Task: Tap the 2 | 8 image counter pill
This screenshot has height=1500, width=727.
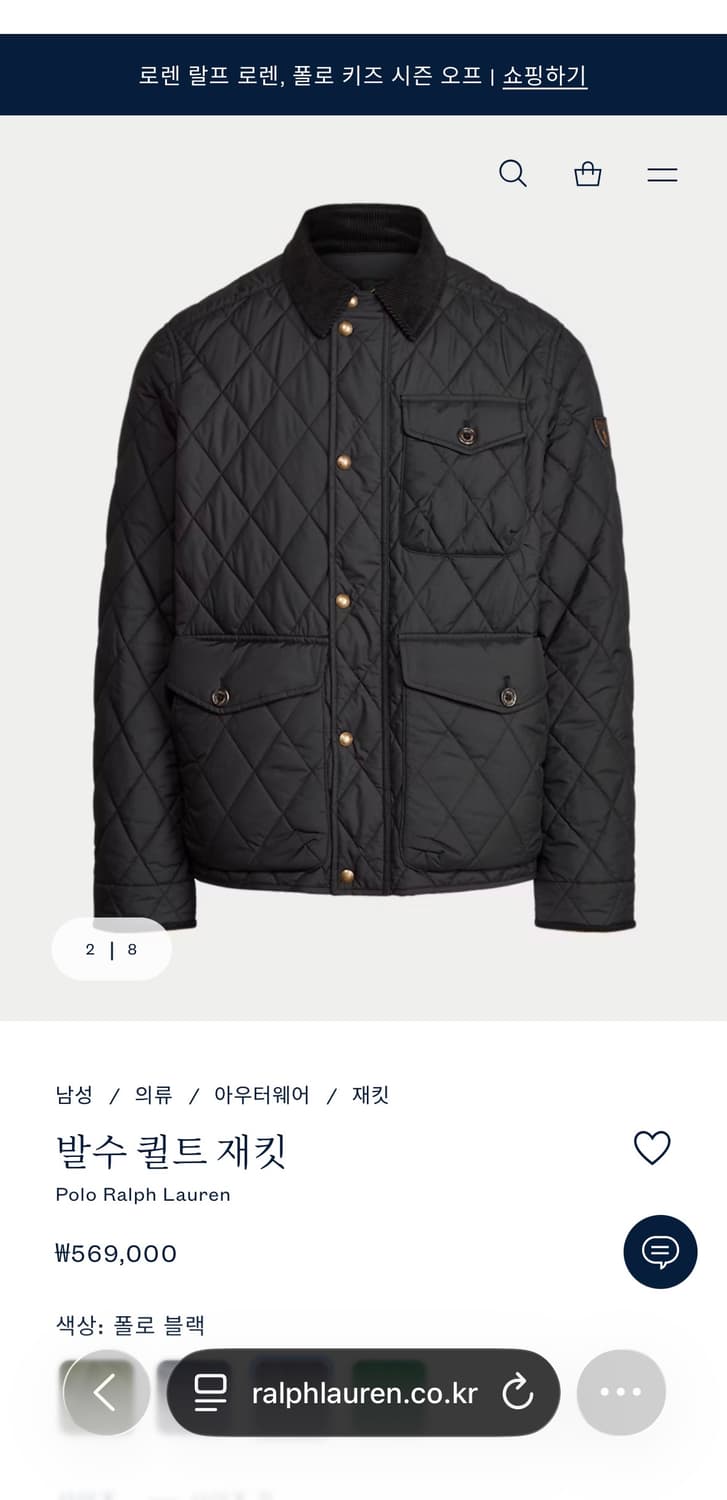Action: click(x=111, y=949)
